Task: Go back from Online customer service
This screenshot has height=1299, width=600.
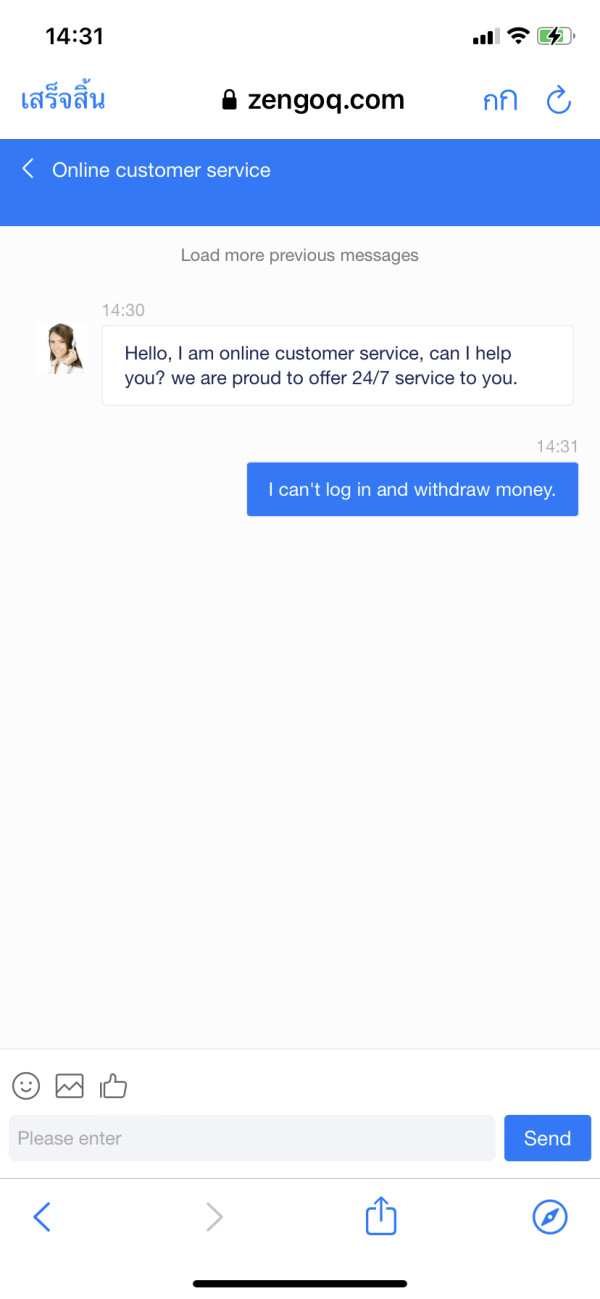Action: click(x=28, y=169)
